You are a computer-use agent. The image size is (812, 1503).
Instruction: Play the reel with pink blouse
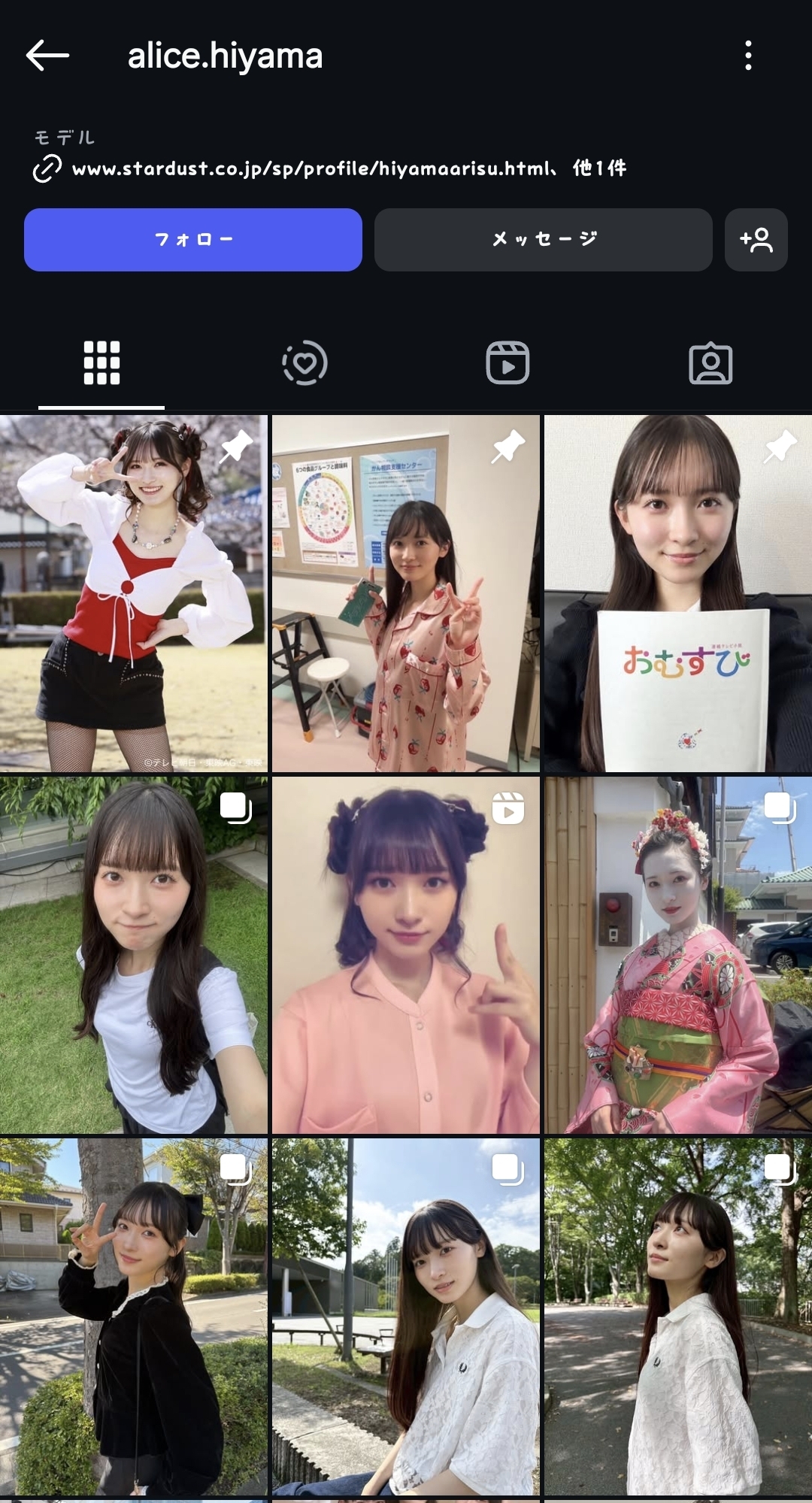tap(406, 955)
